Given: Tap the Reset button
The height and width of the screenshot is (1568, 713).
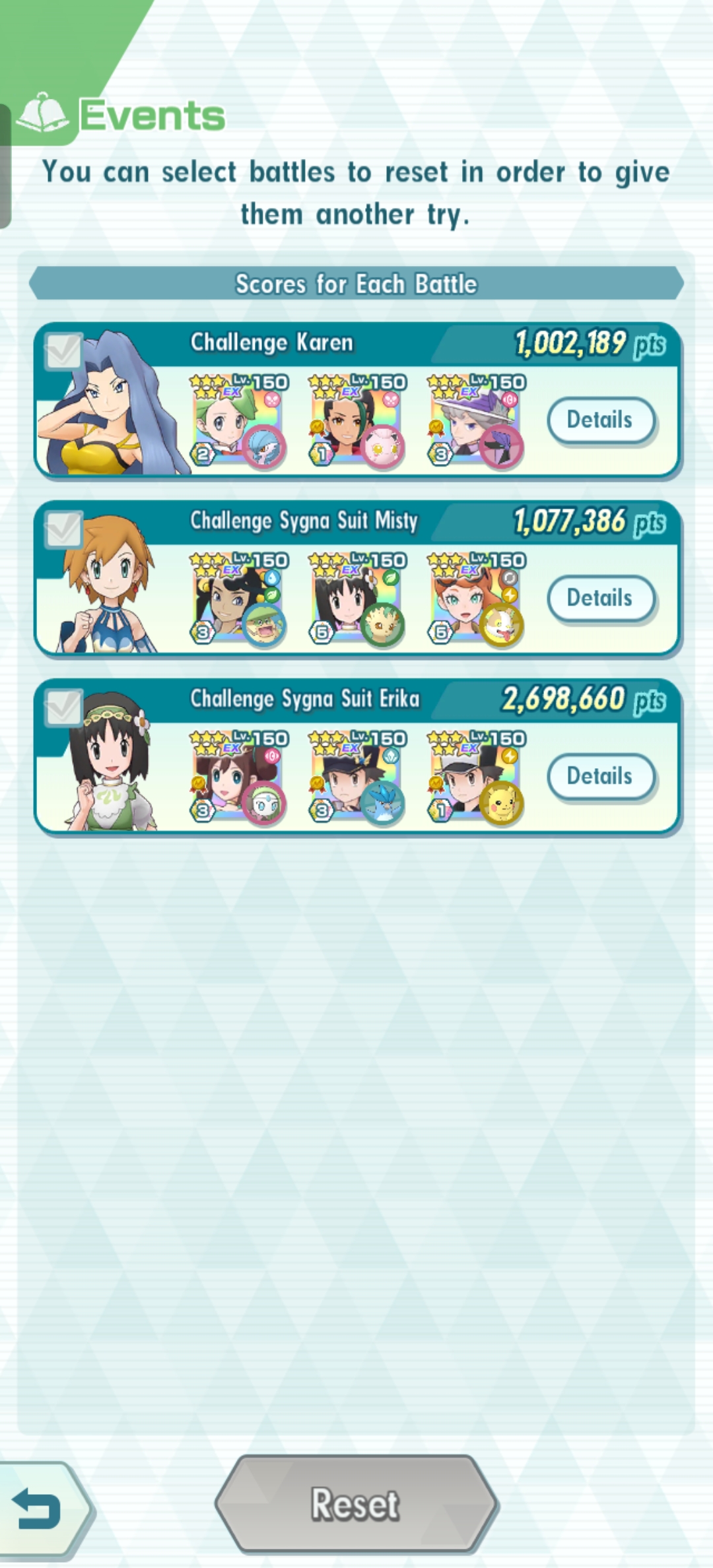Looking at the screenshot, I should (x=356, y=1504).
